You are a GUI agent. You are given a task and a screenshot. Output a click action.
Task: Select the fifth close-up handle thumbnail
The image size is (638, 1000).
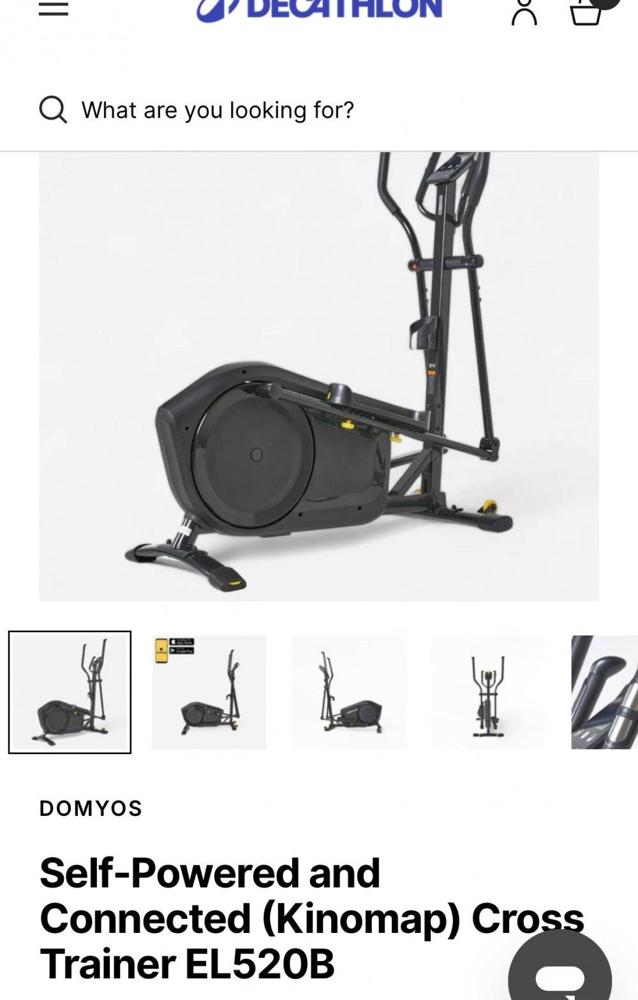(605, 692)
